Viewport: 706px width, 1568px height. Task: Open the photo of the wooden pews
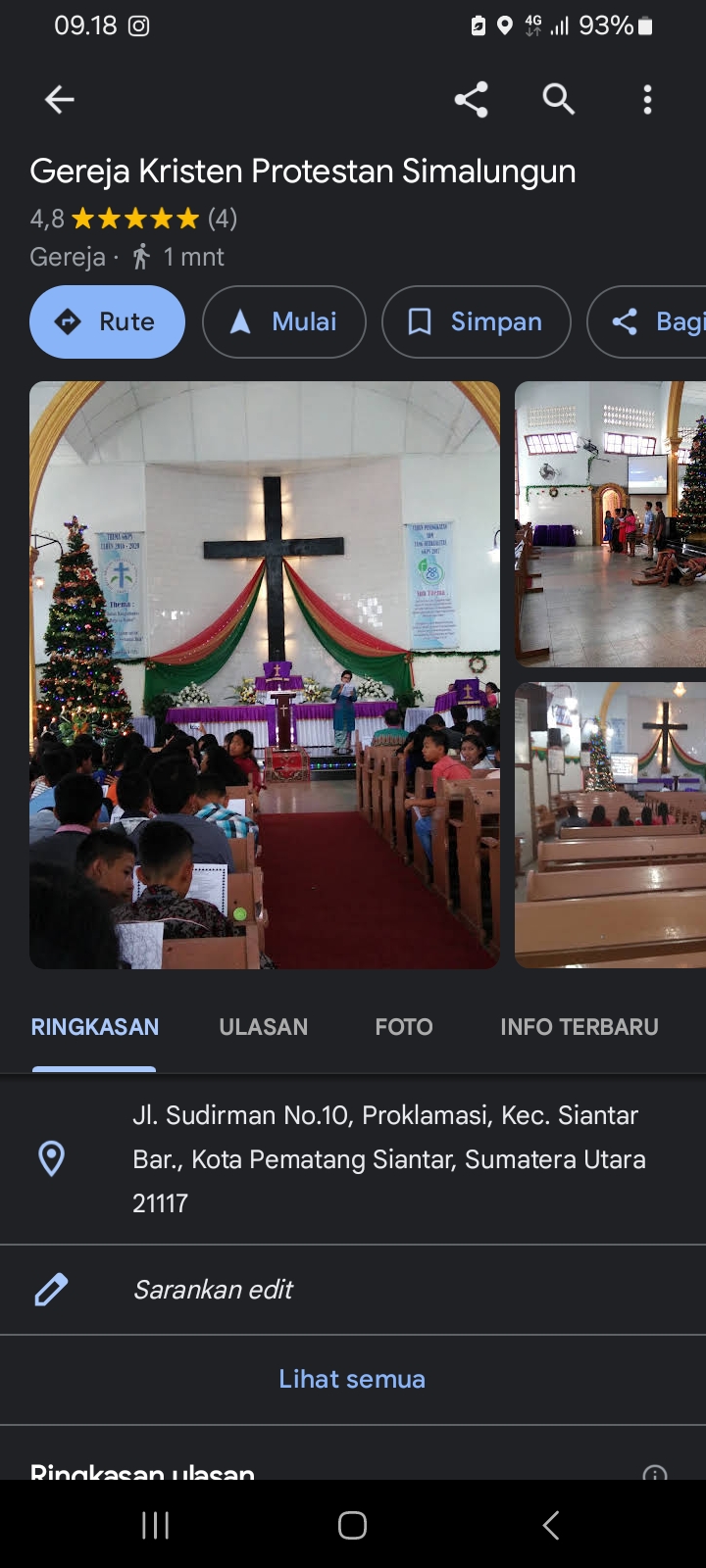(x=610, y=825)
